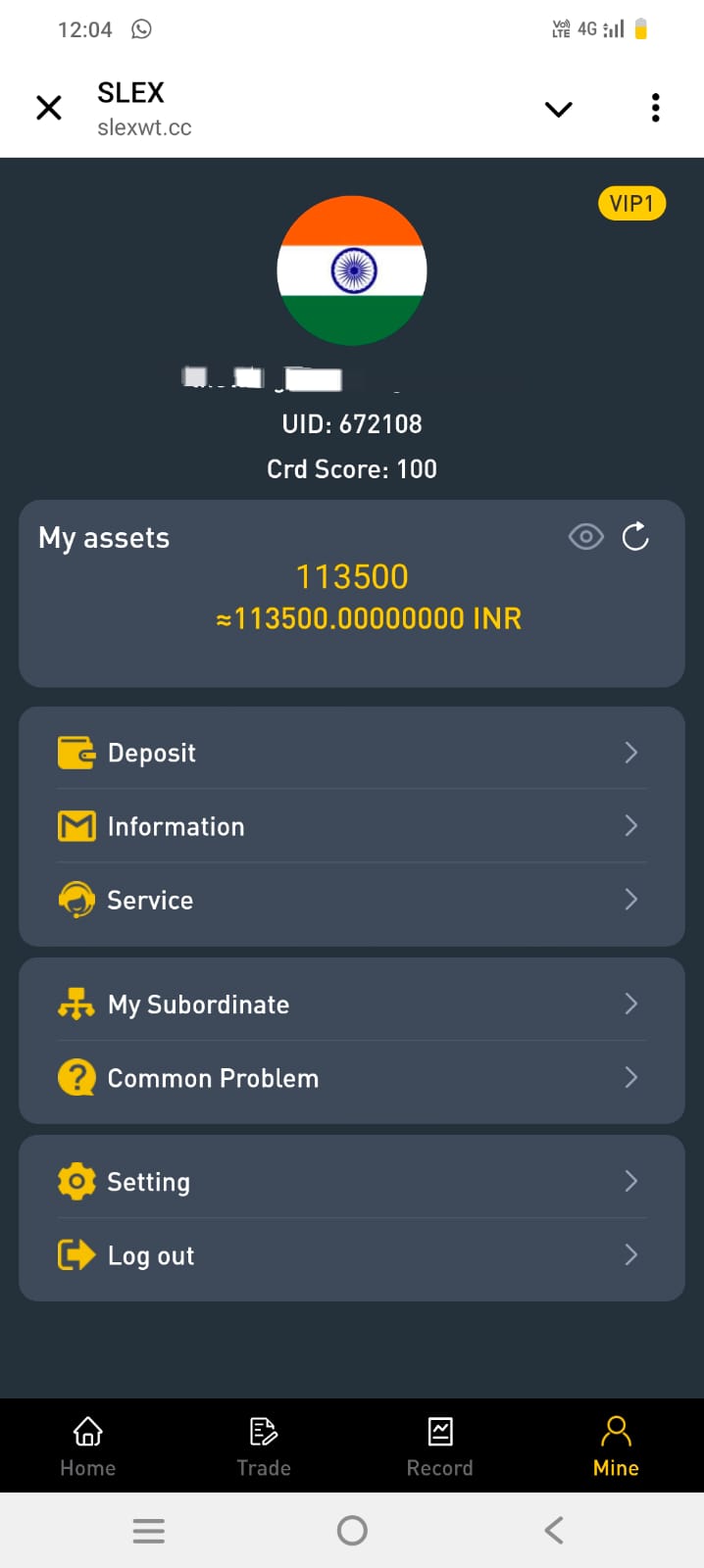Hide the asset balance with eye icon

[585, 537]
